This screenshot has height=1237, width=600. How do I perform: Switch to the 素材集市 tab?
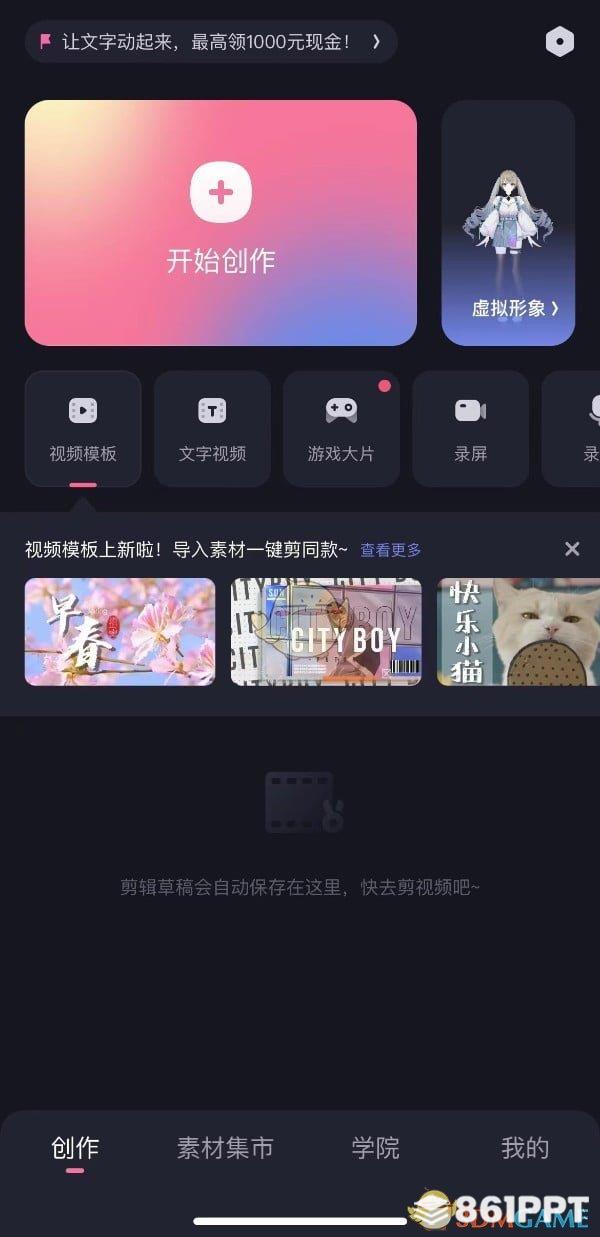pos(225,1148)
